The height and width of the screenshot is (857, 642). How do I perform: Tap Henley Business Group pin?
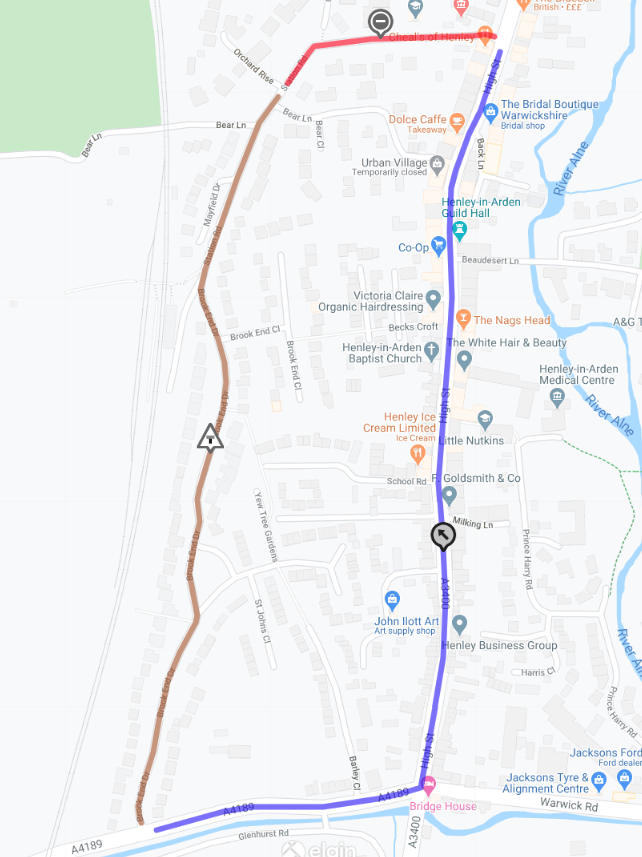point(459,625)
